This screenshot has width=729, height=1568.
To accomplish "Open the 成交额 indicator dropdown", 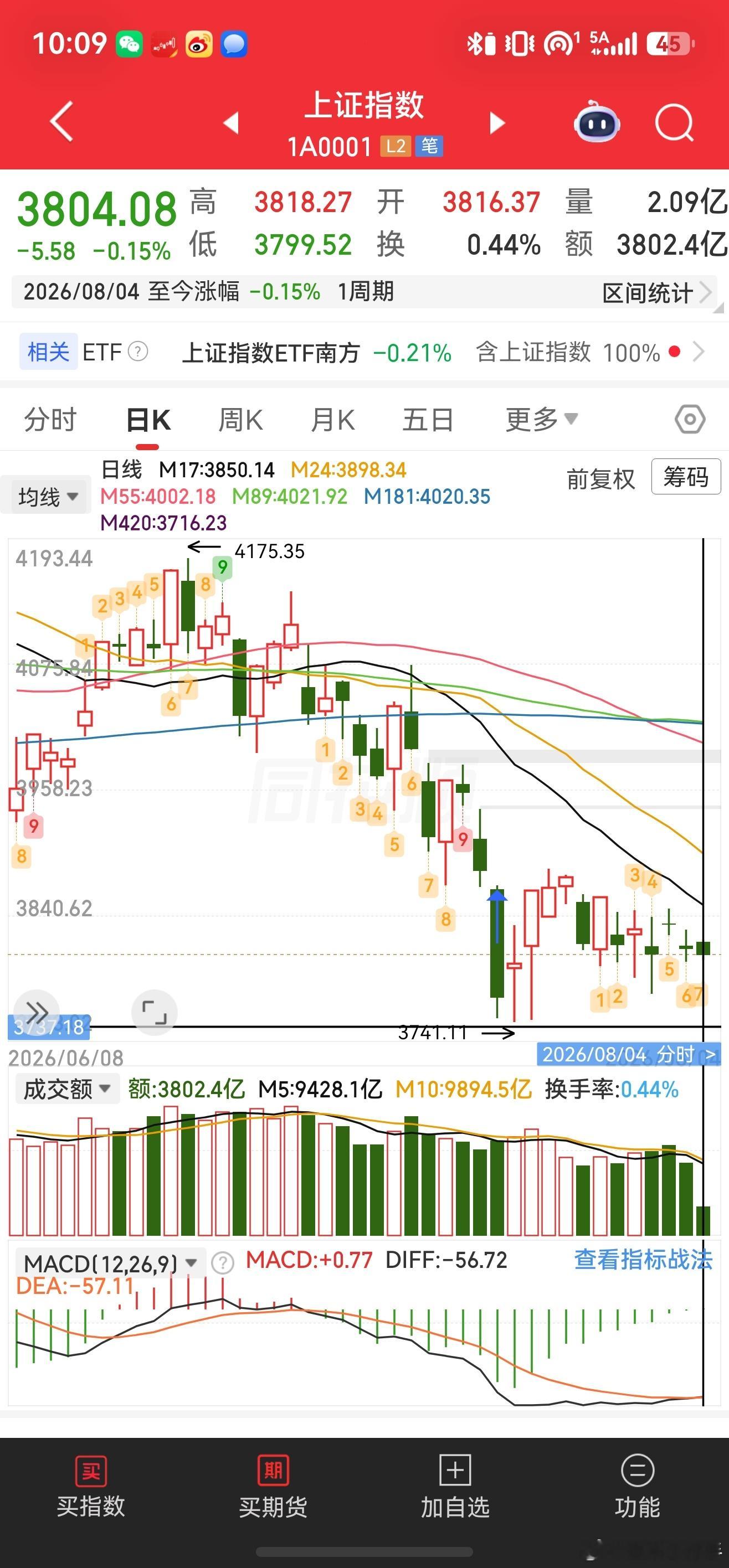I will [65, 1089].
